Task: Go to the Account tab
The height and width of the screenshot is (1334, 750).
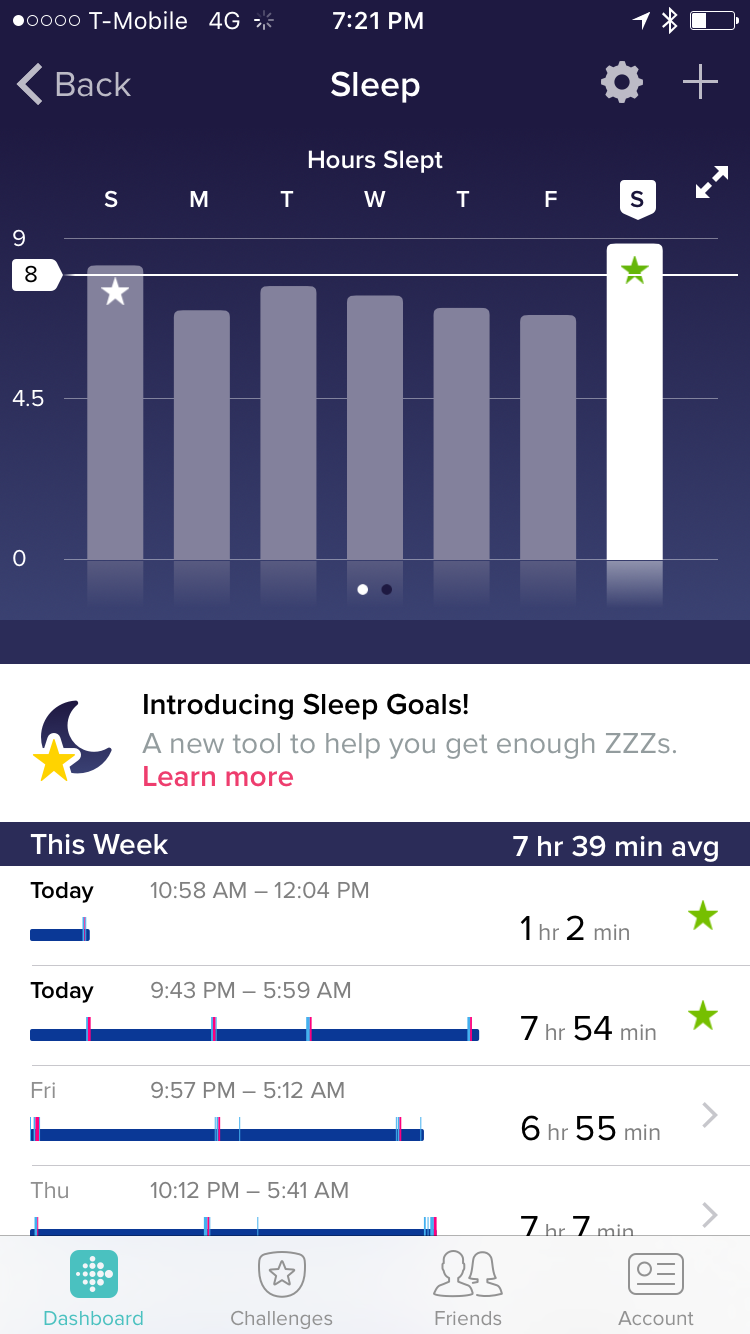Action: tap(656, 1289)
